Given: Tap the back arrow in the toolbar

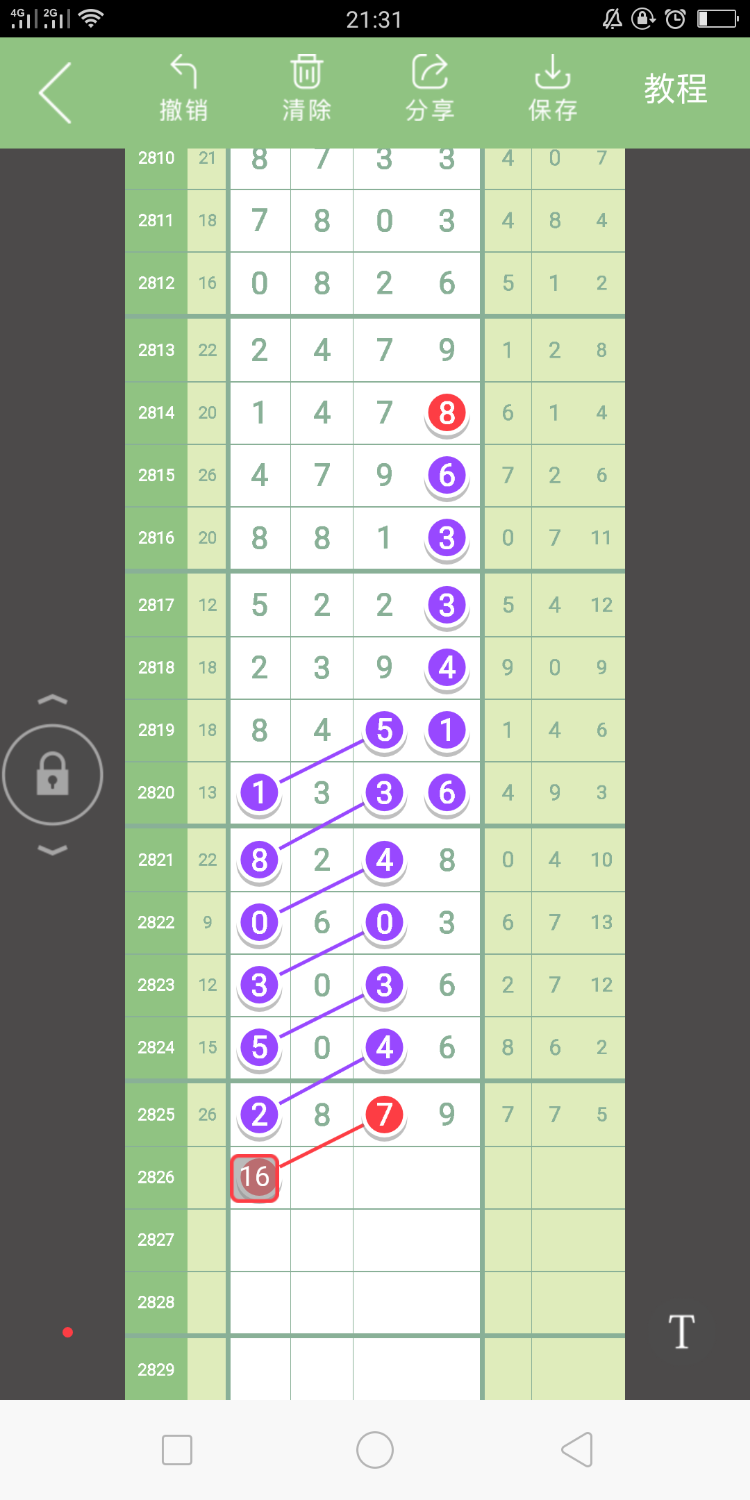Looking at the screenshot, I should [x=55, y=90].
